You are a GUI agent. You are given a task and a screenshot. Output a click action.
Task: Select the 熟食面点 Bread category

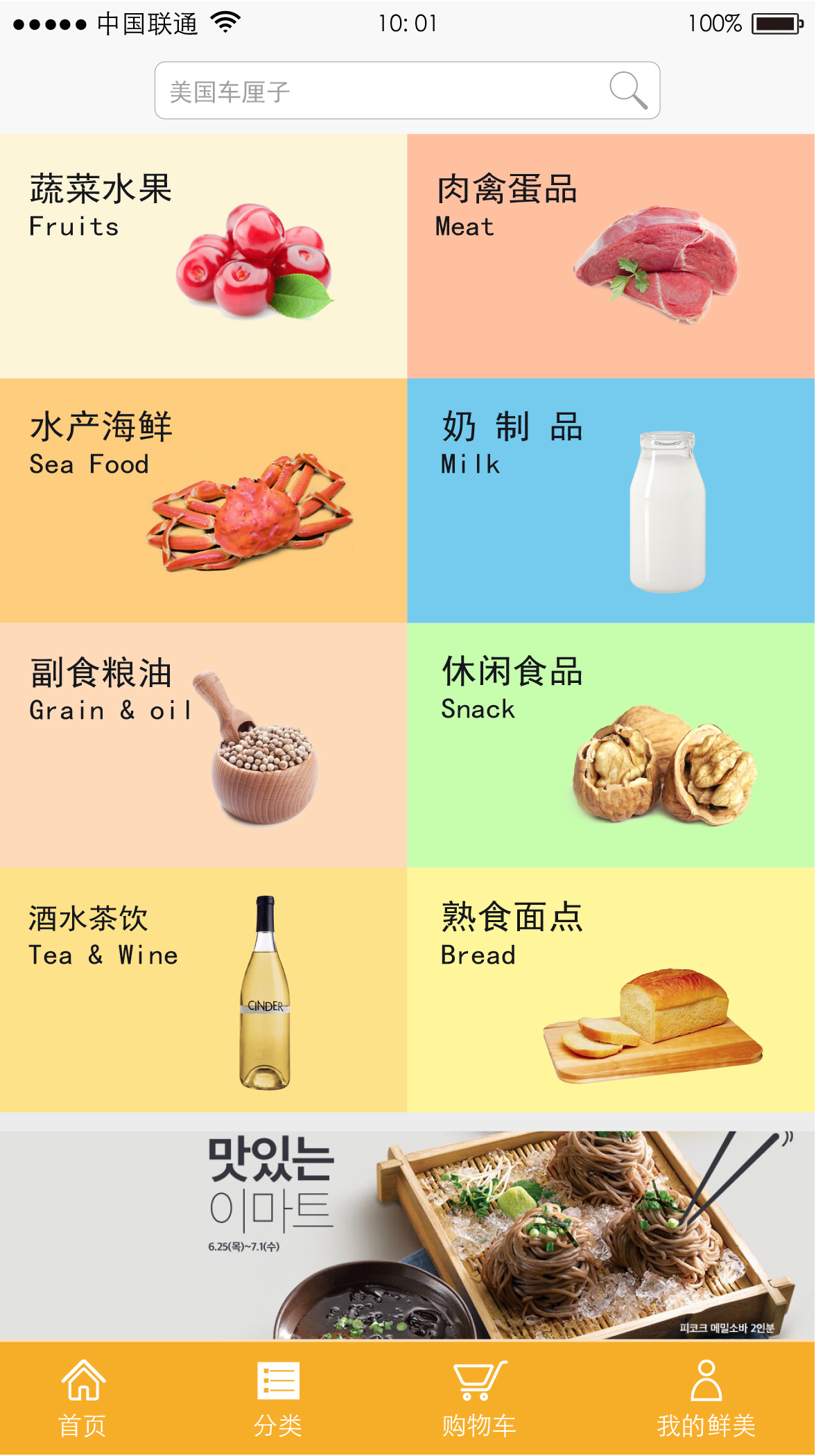[x=611, y=990]
